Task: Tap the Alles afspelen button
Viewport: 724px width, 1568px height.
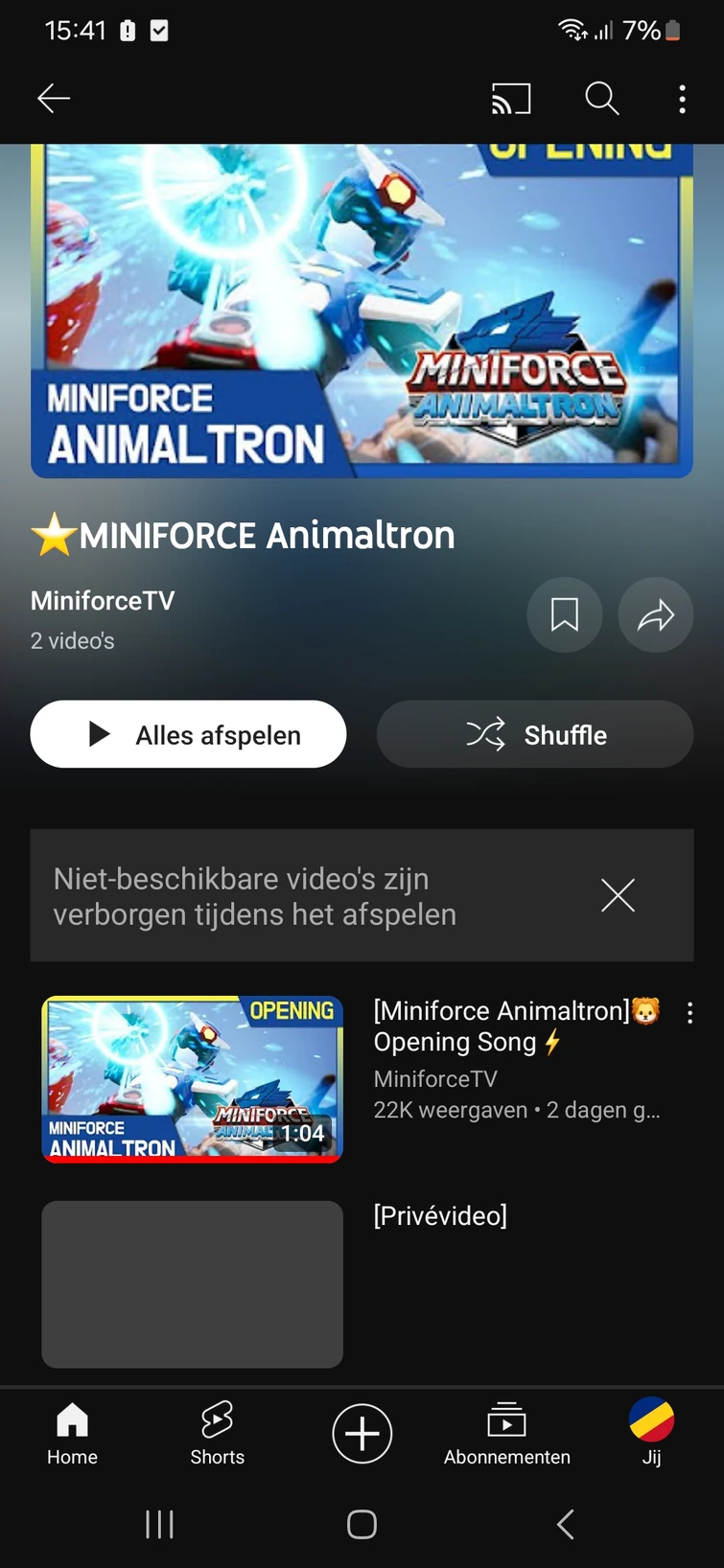Action: click(188, 735)
